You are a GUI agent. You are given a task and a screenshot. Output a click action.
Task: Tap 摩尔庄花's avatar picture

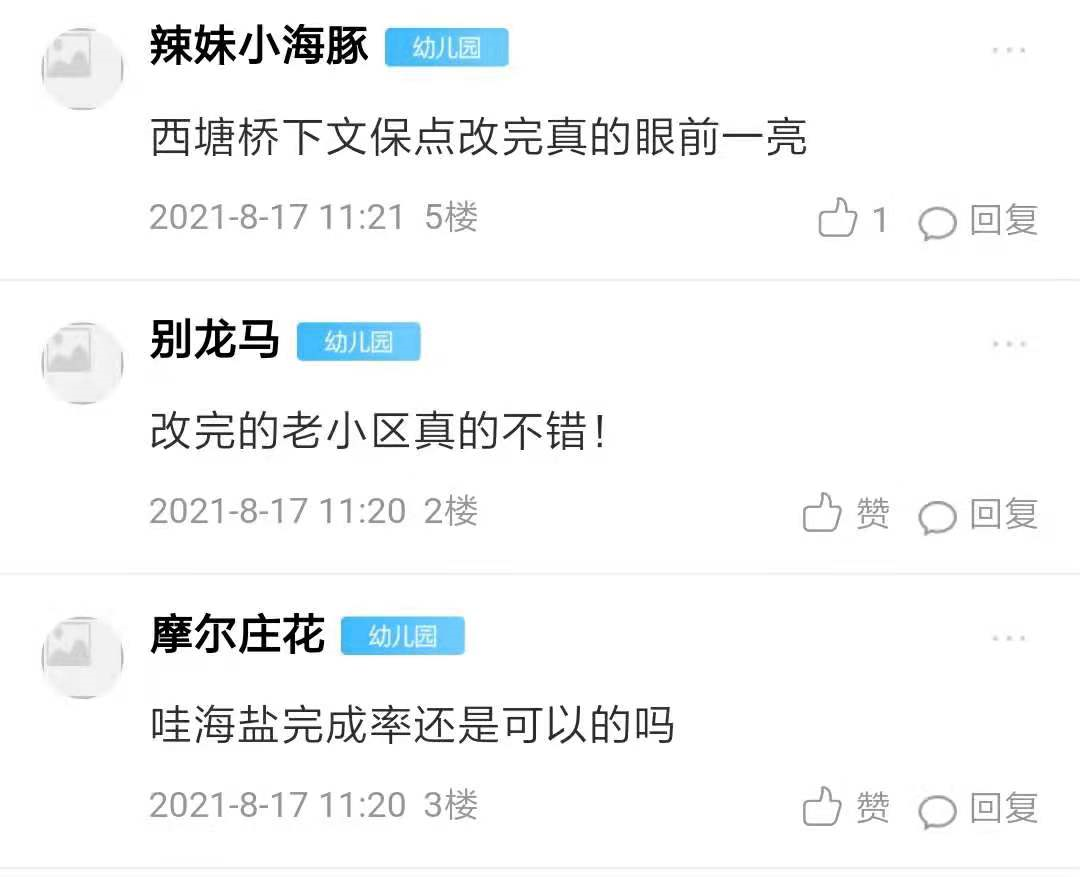point(82,657)
